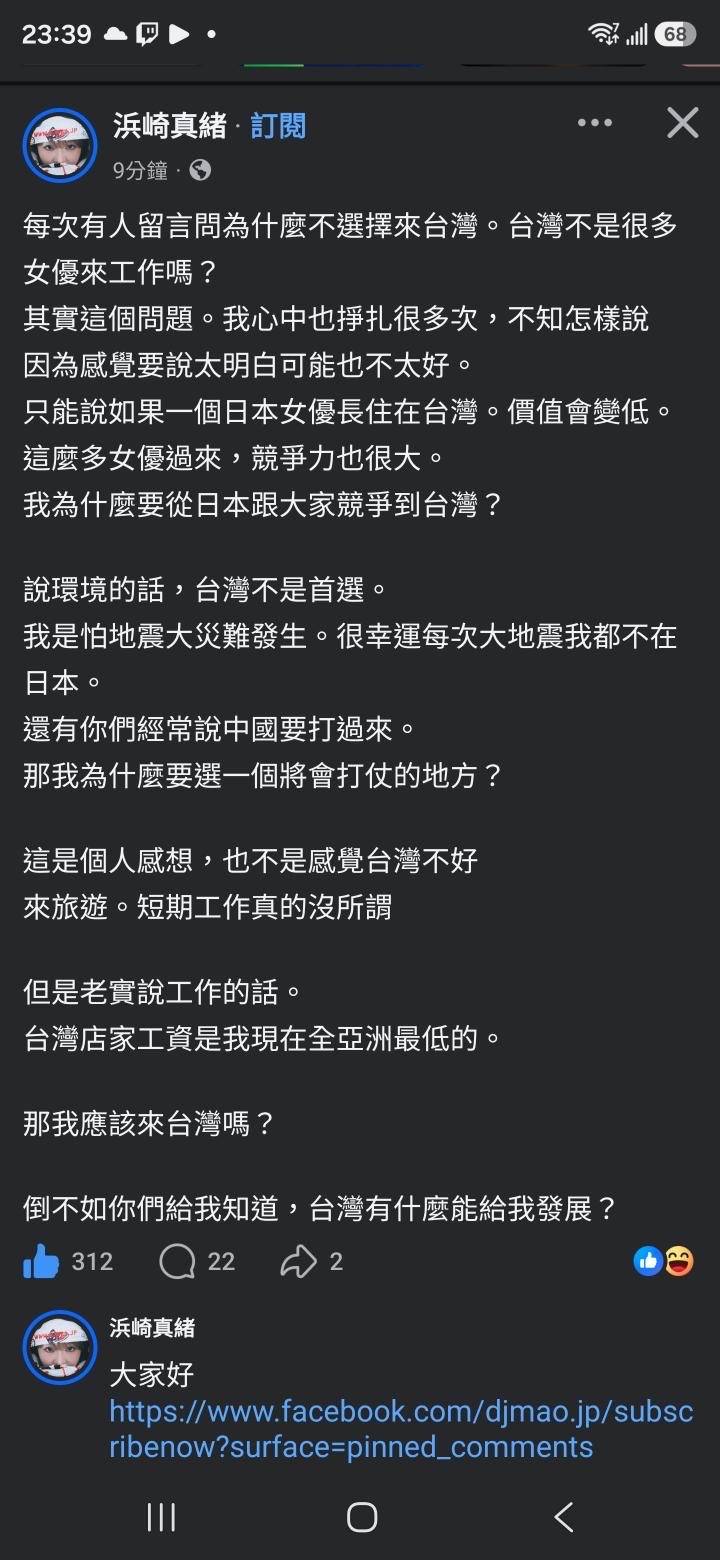Viewport: 720px width, 1560px height.
Task: Tap the 訂閱 subscribe link
Action: click(278, 126)
